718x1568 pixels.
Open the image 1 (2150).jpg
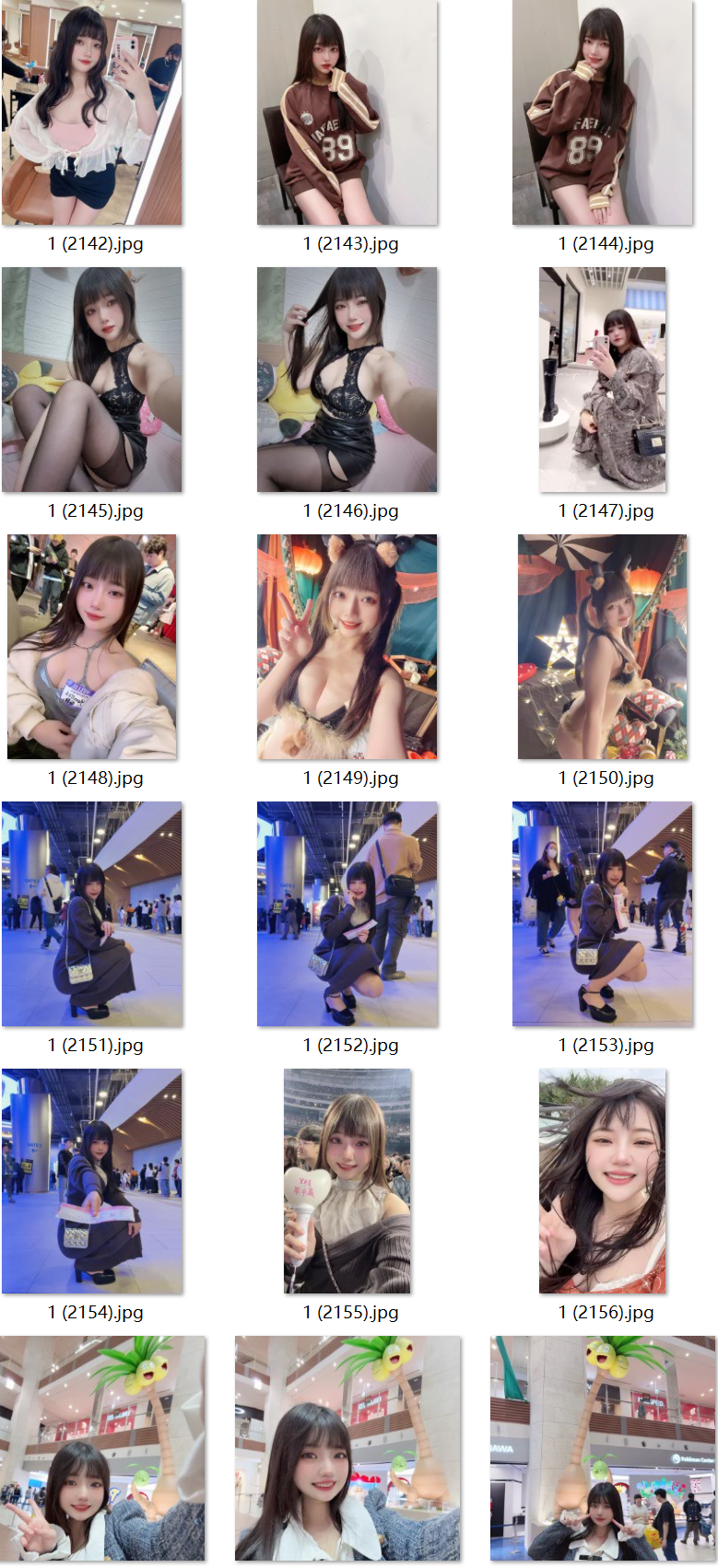[602, 647]
